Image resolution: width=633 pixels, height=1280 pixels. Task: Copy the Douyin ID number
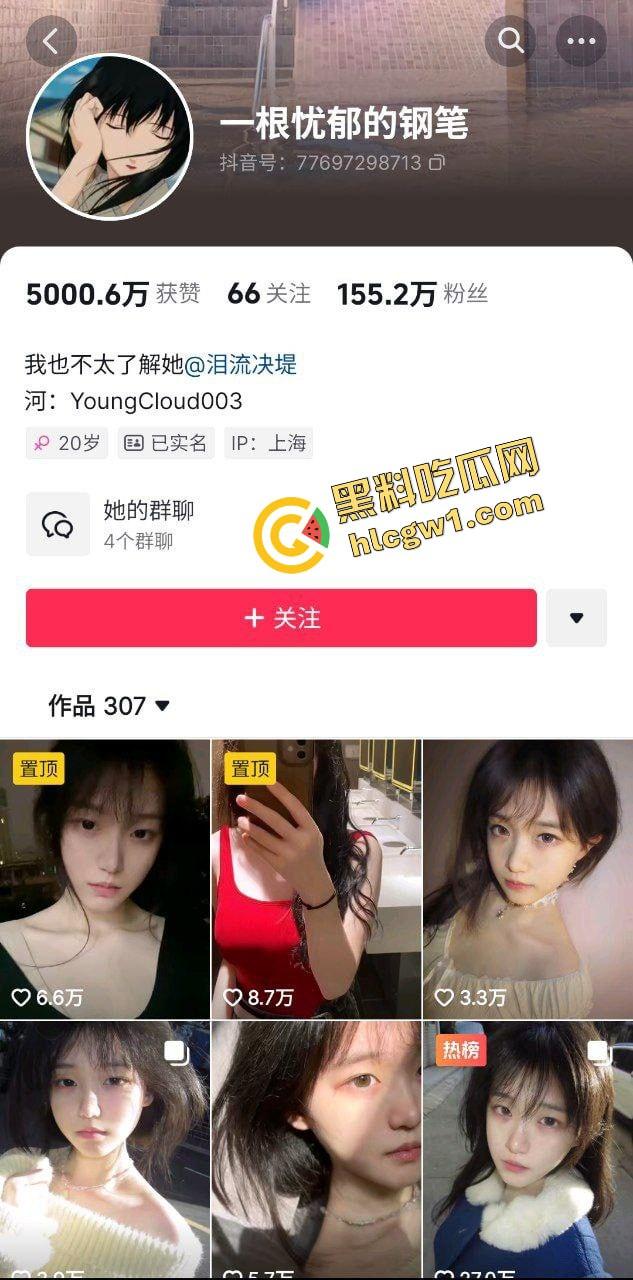click(x=437, y=163)
